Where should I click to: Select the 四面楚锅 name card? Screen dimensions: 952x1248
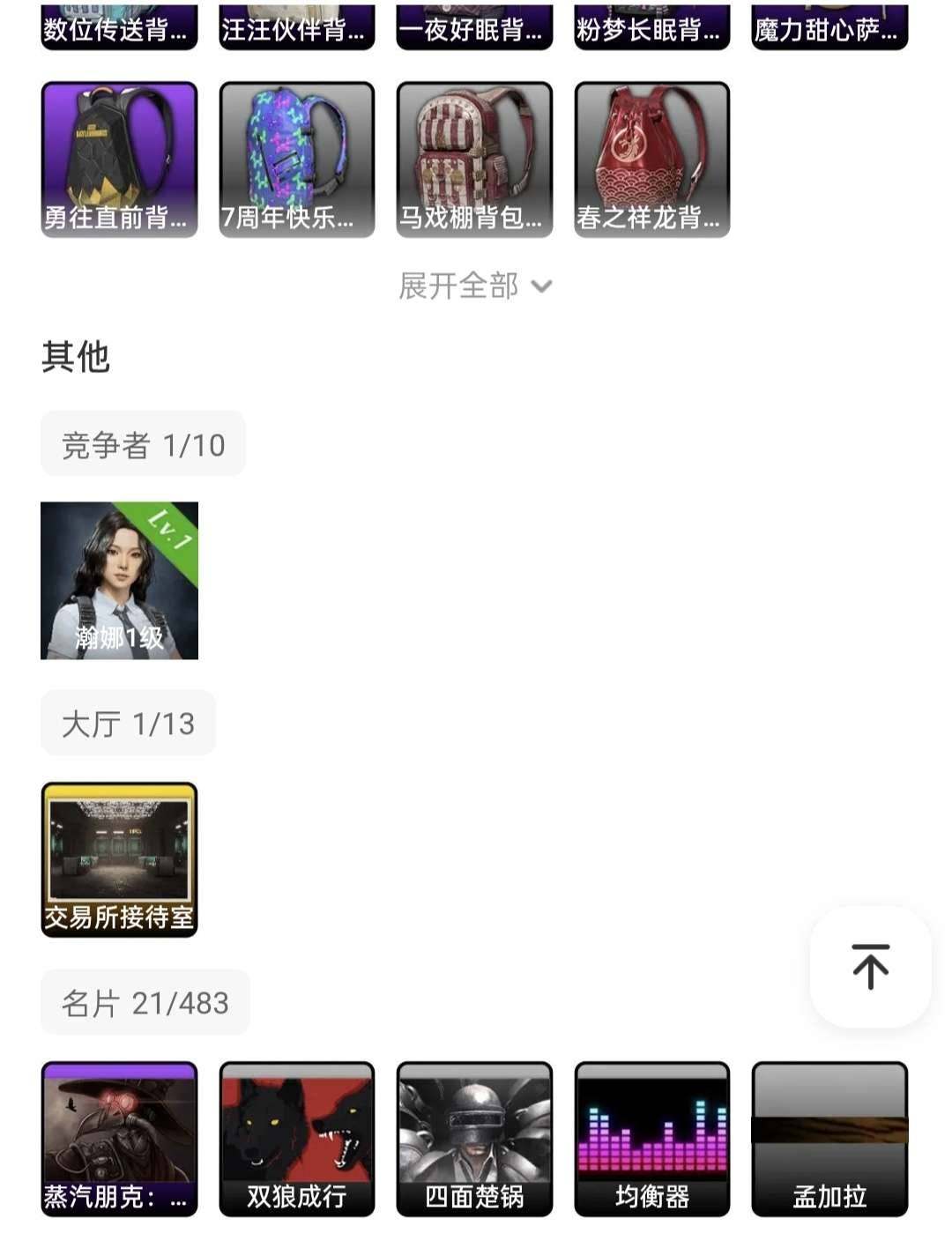[x=473, y=1137]
